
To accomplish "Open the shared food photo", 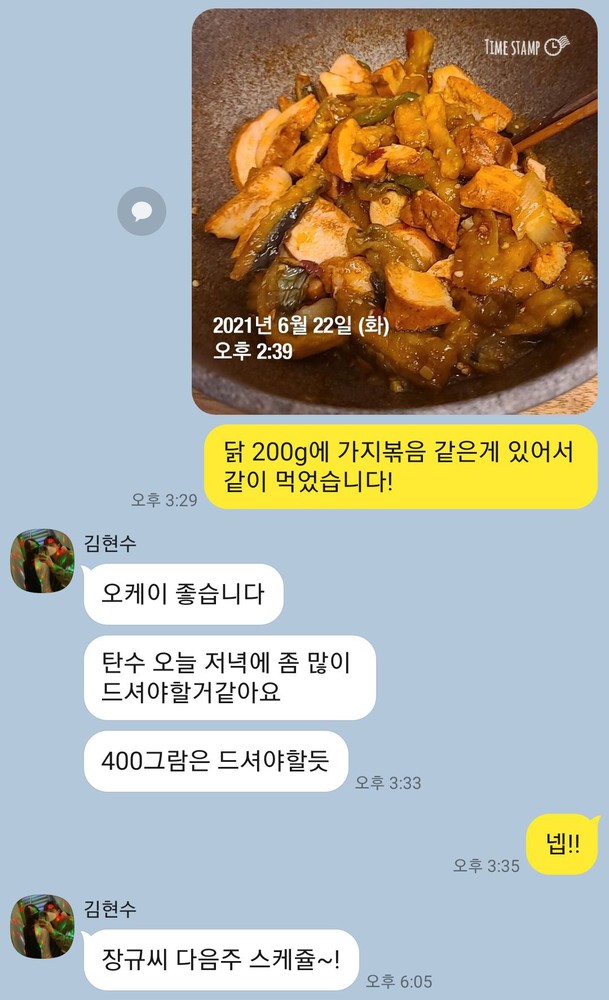I will pos(394,210).
